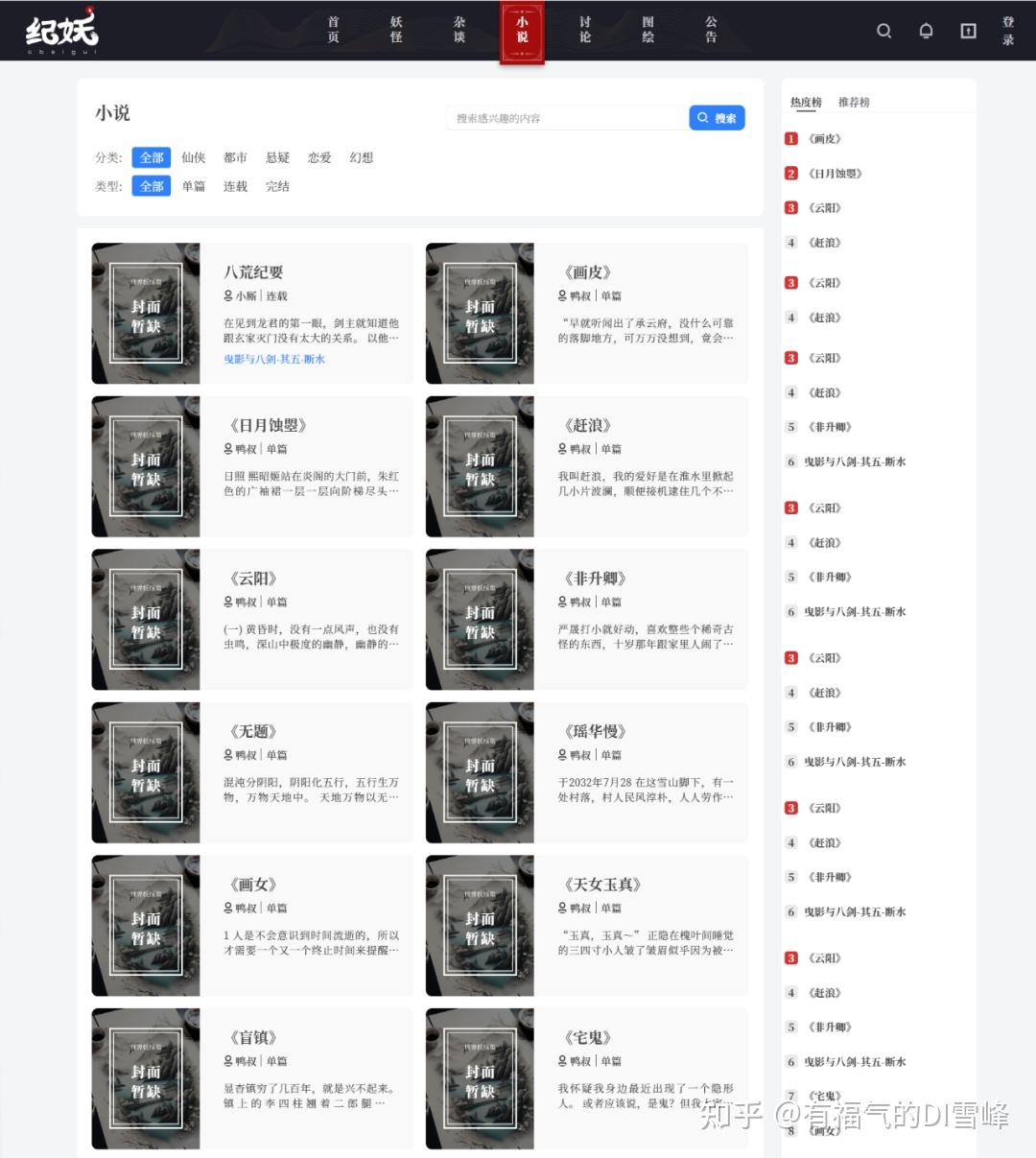The image size is (1036, 1158).
Task: Go to the 首页 nav item
Action: 333,30
